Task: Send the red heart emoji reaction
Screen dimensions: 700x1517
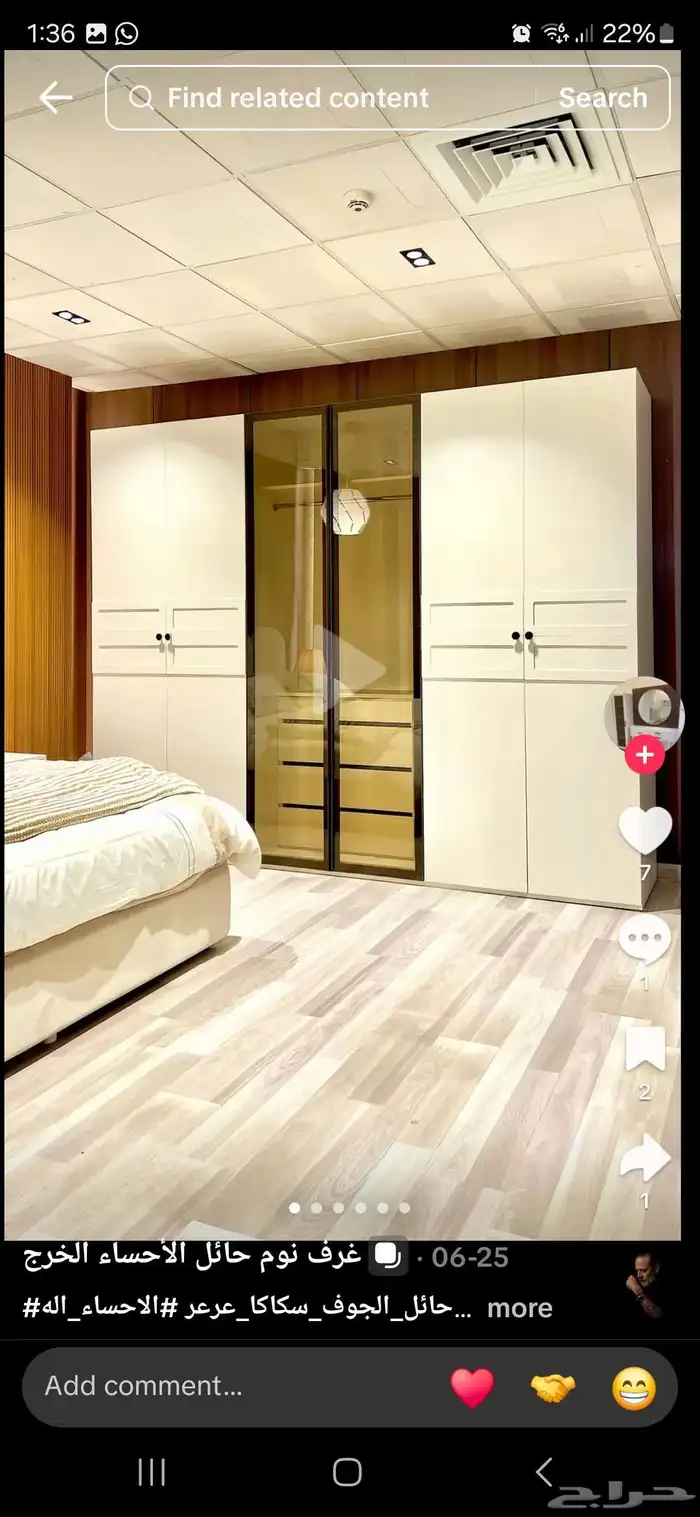Action: [x=472, y=1387]
